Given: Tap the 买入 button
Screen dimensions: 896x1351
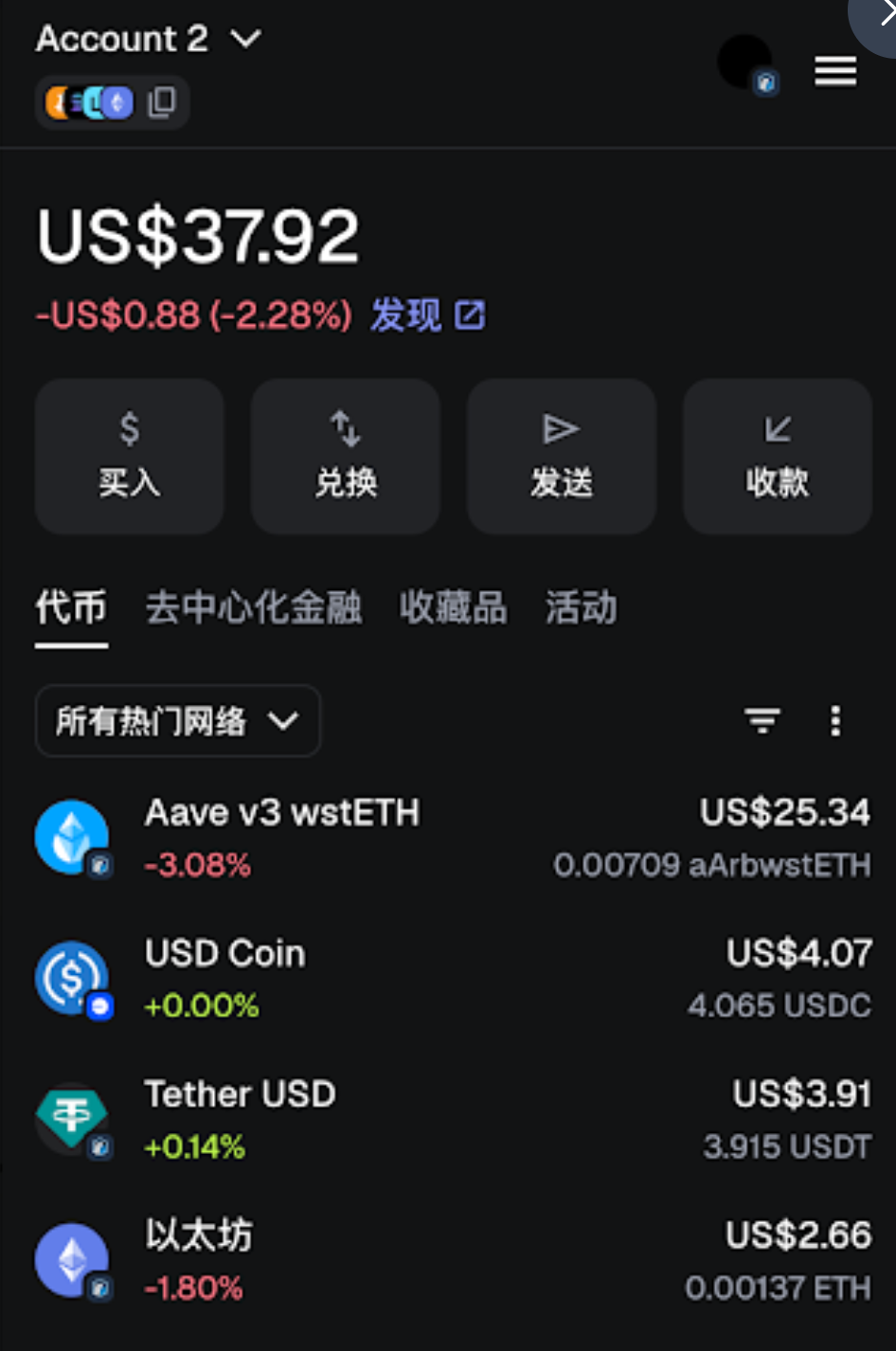Looking at the screenshot, I should pos(130,457).
